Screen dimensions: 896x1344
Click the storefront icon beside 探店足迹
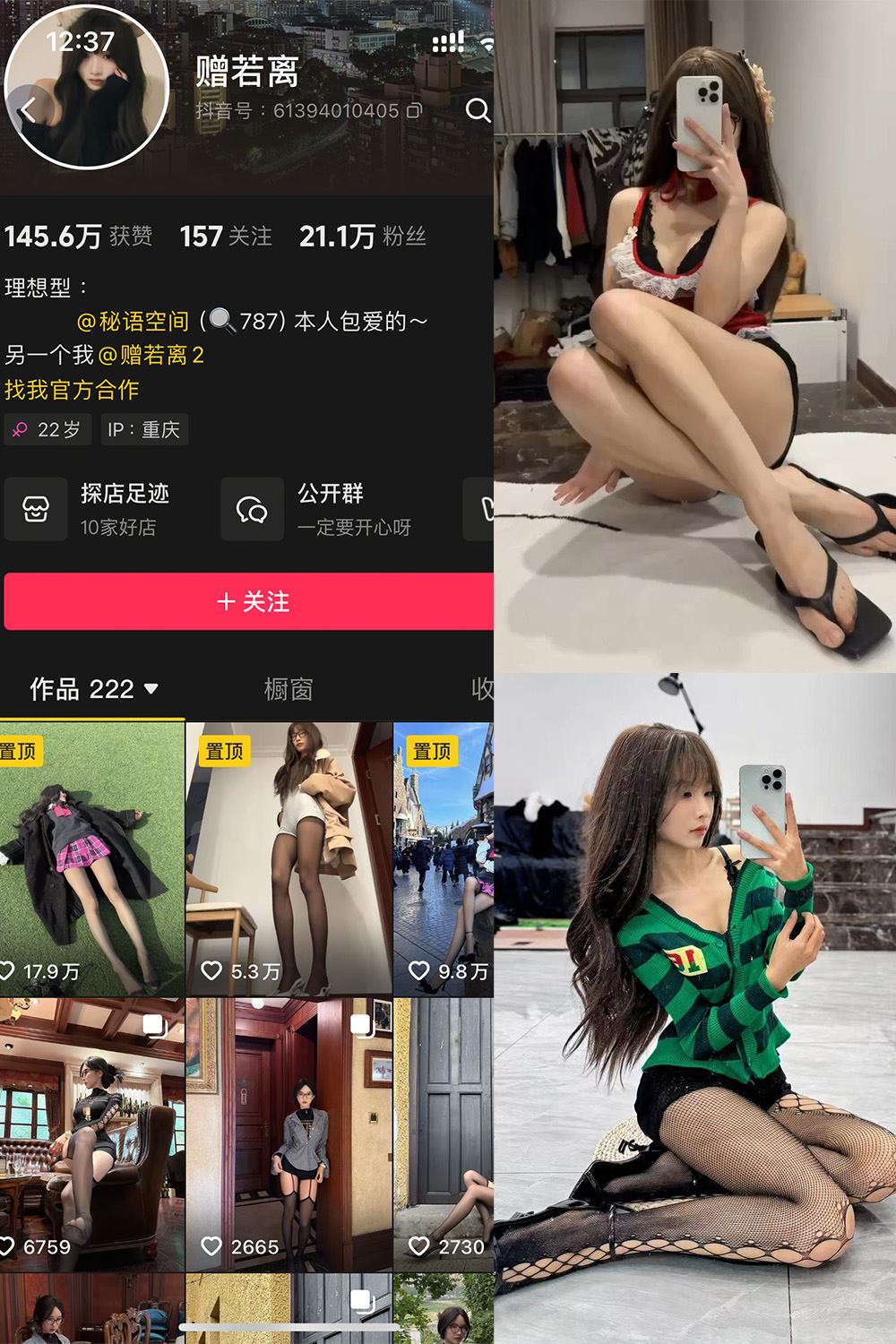point(36,509)
